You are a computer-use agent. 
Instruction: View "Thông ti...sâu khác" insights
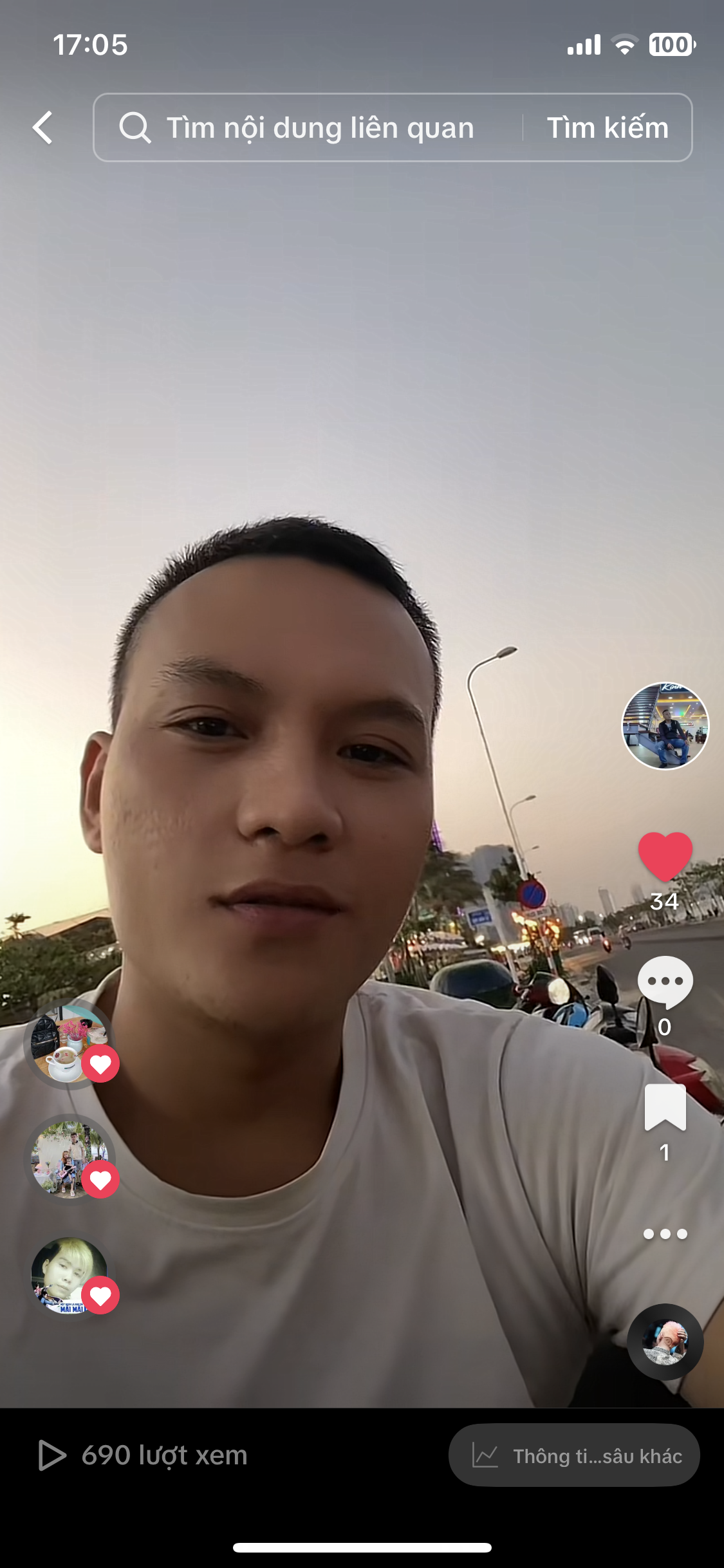tap(574, 1455)
